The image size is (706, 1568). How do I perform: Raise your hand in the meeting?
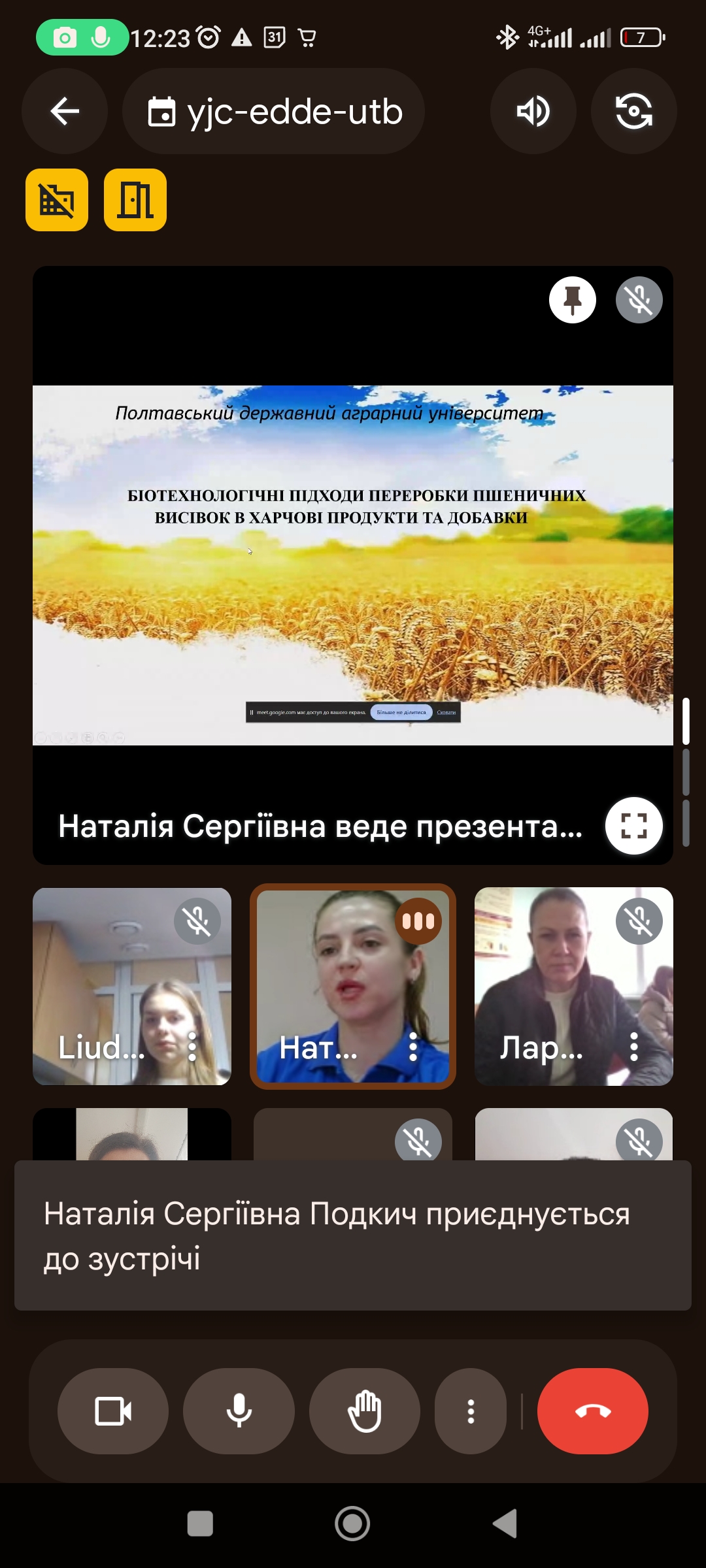click(365, 1411)
